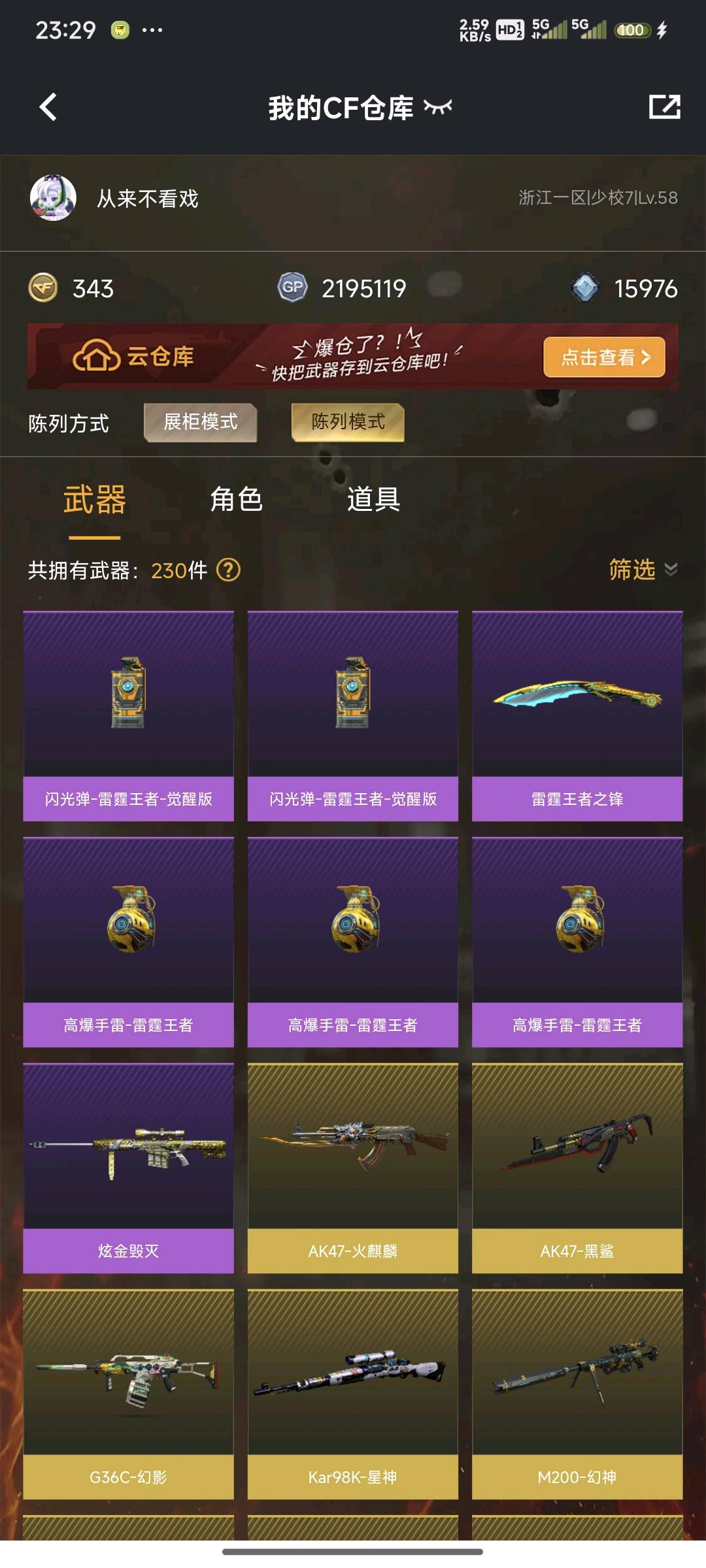
Task: View the AK47-火麒麟 weapon card
Action: (353, 1168)
